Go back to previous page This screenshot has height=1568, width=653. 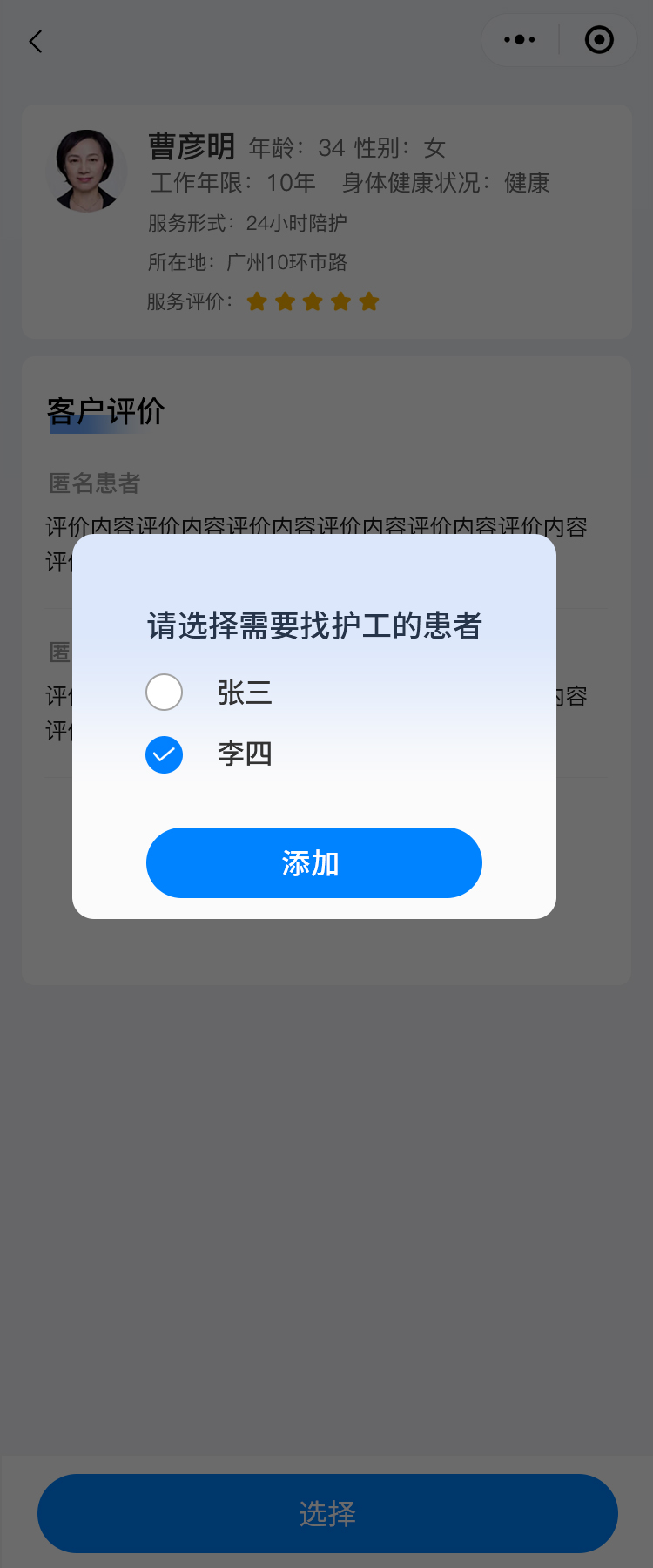[x=36, y=41]
